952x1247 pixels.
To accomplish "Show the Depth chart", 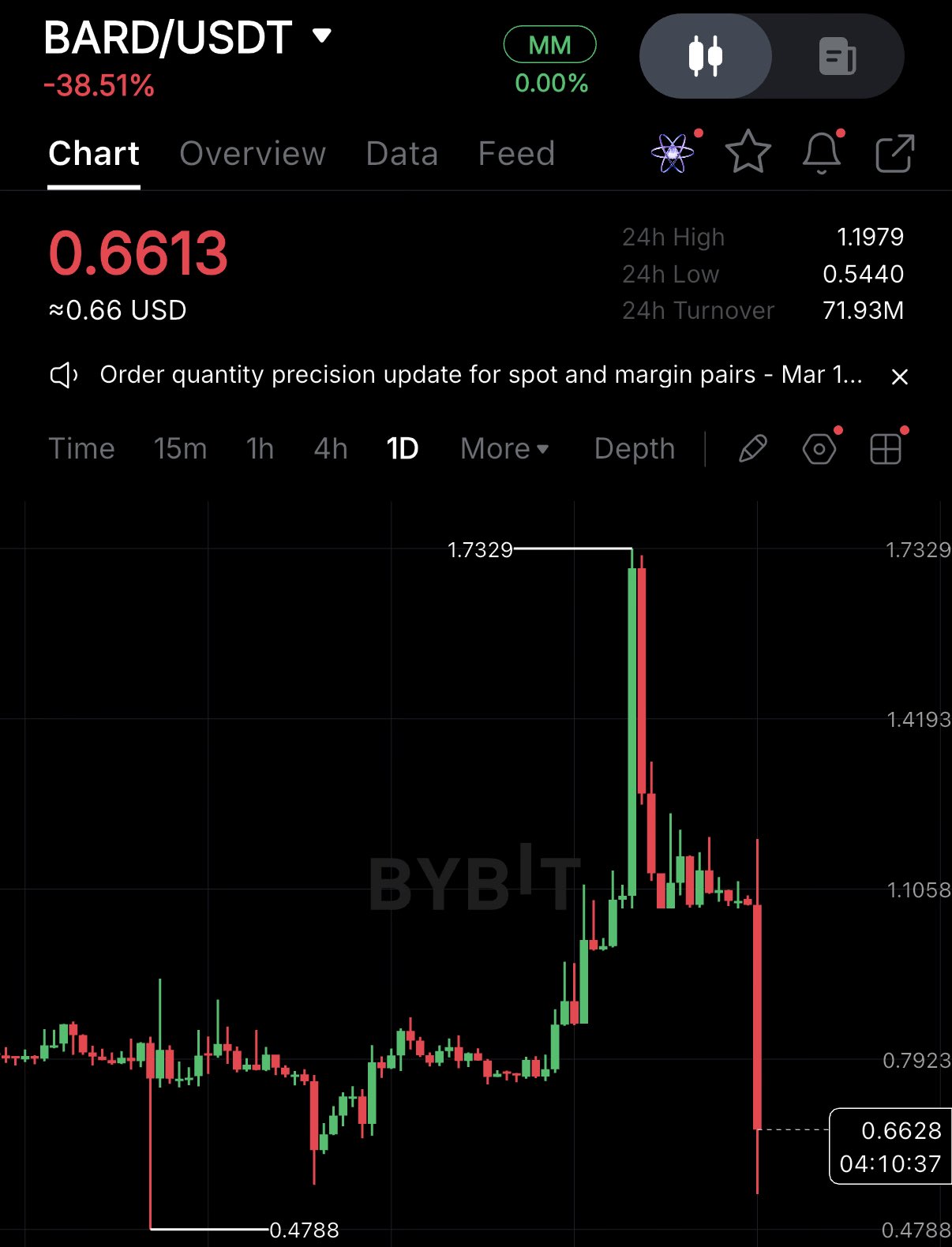I will coord(635,449).
